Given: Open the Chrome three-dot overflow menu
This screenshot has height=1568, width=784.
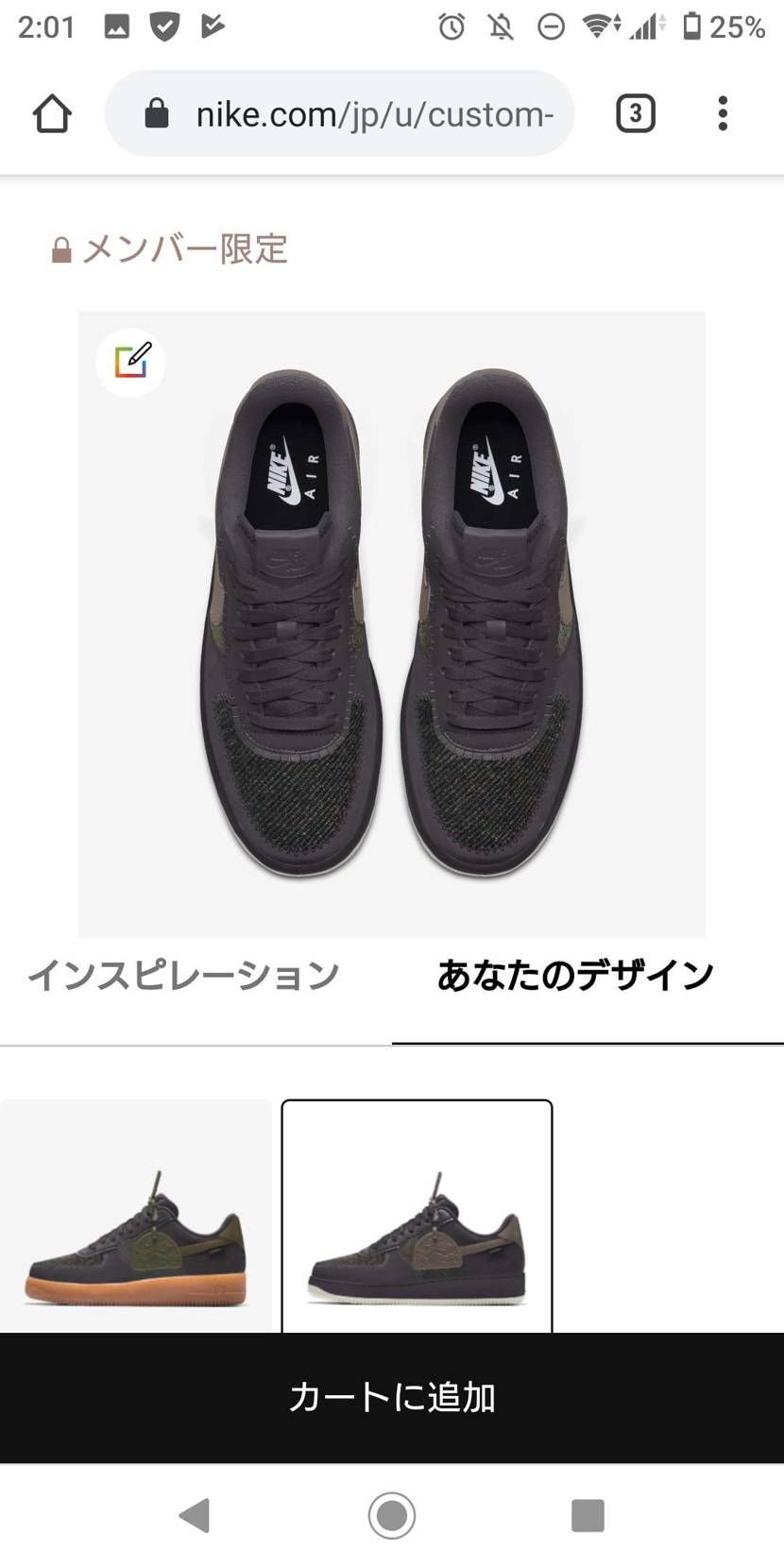Looking at the screenshot, I should click(723, 113).
